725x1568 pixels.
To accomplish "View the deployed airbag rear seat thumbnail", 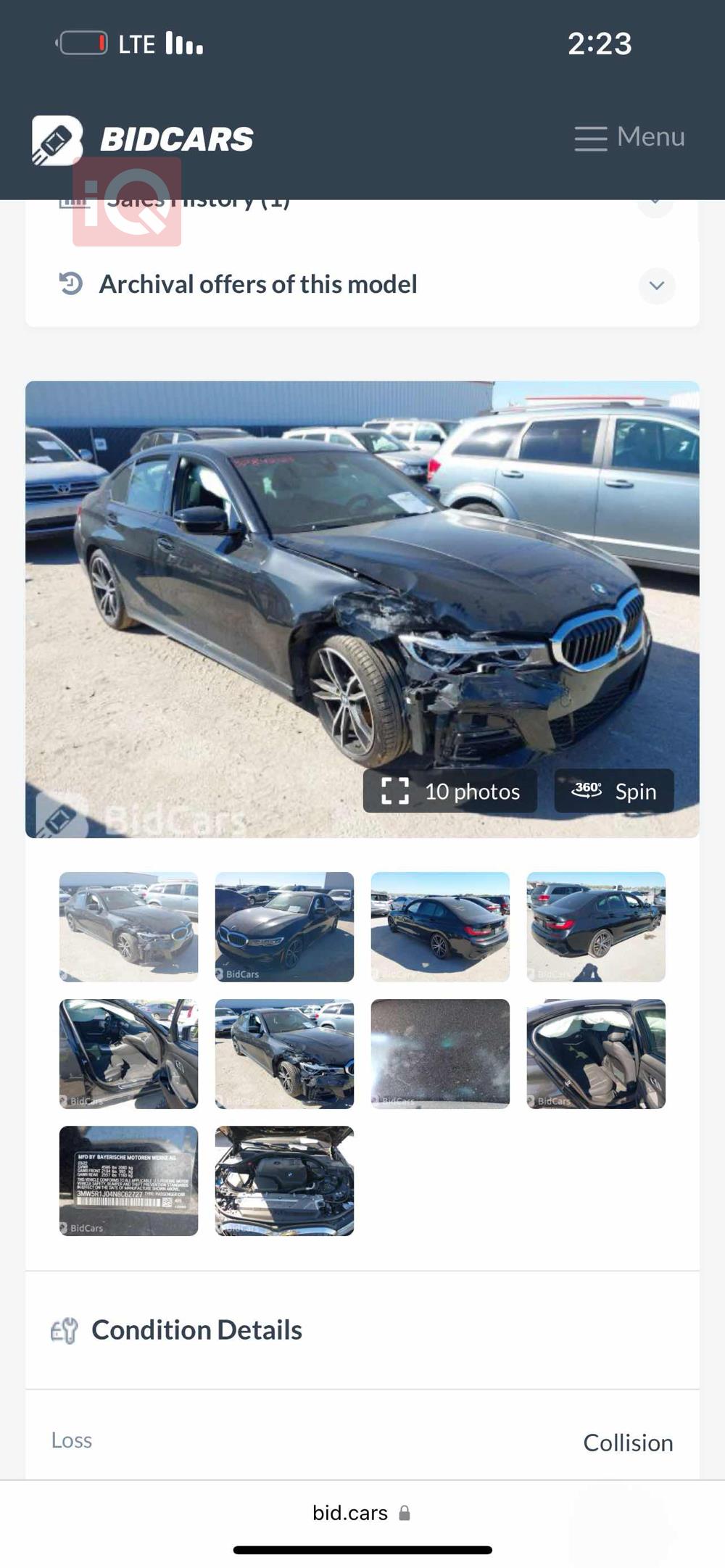I will (595, 1053).
